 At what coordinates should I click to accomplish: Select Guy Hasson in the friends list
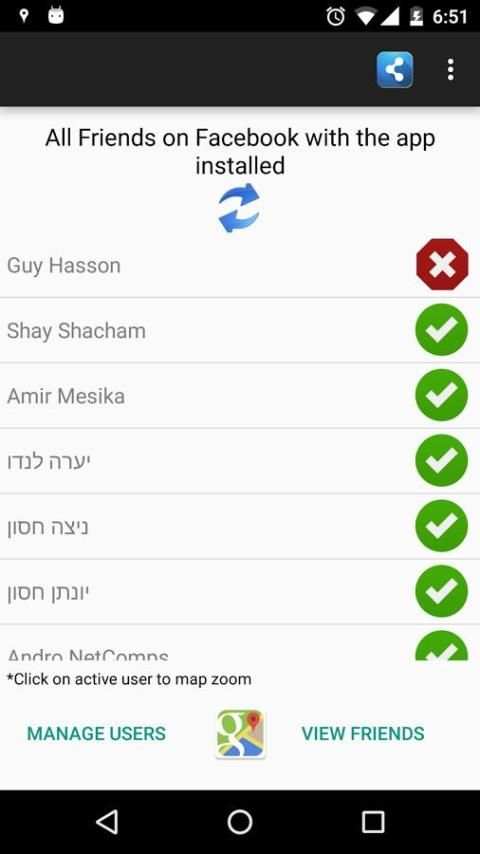point(240,265)
